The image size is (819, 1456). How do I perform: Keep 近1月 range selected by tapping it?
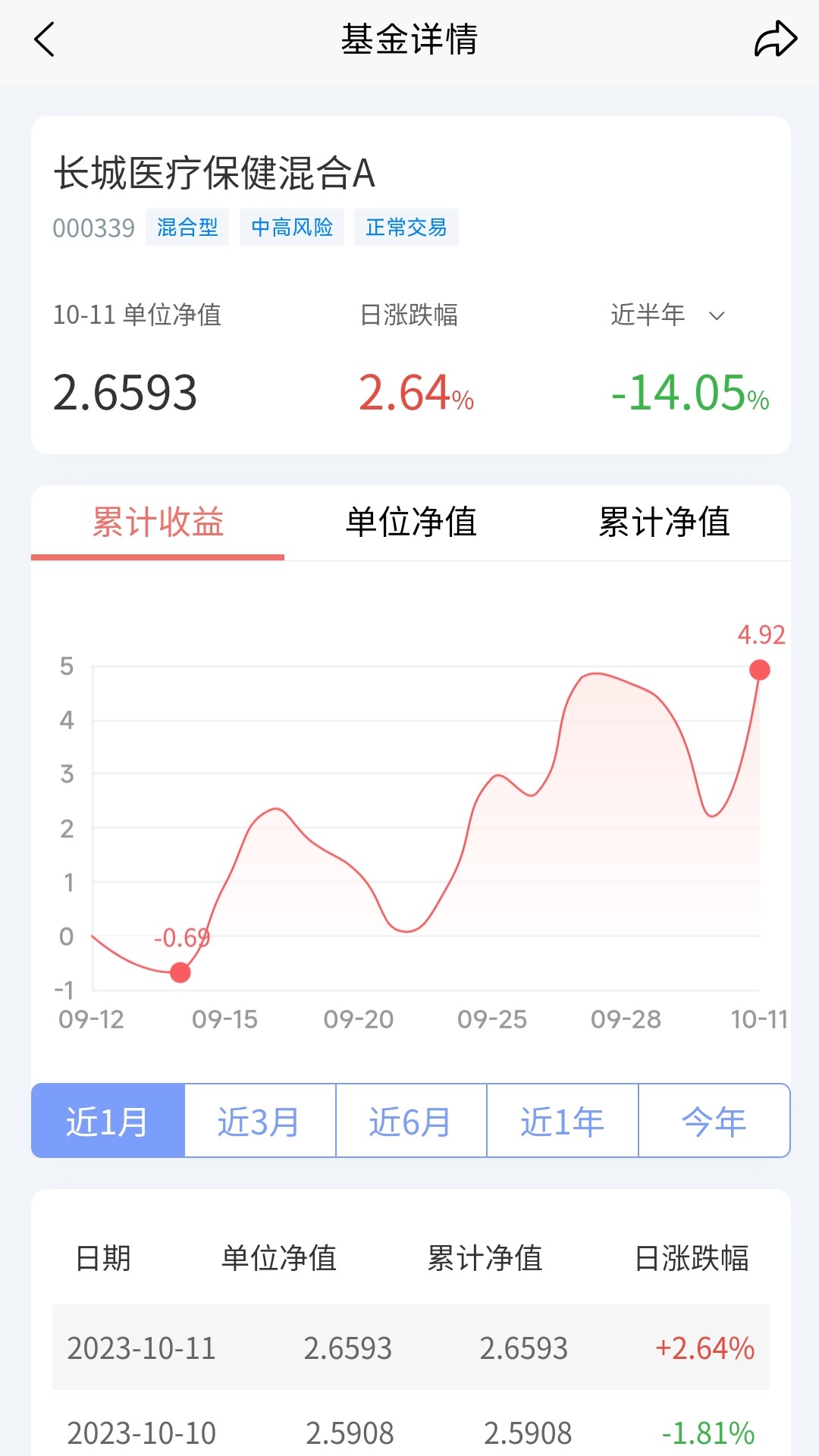[107, 1121]
